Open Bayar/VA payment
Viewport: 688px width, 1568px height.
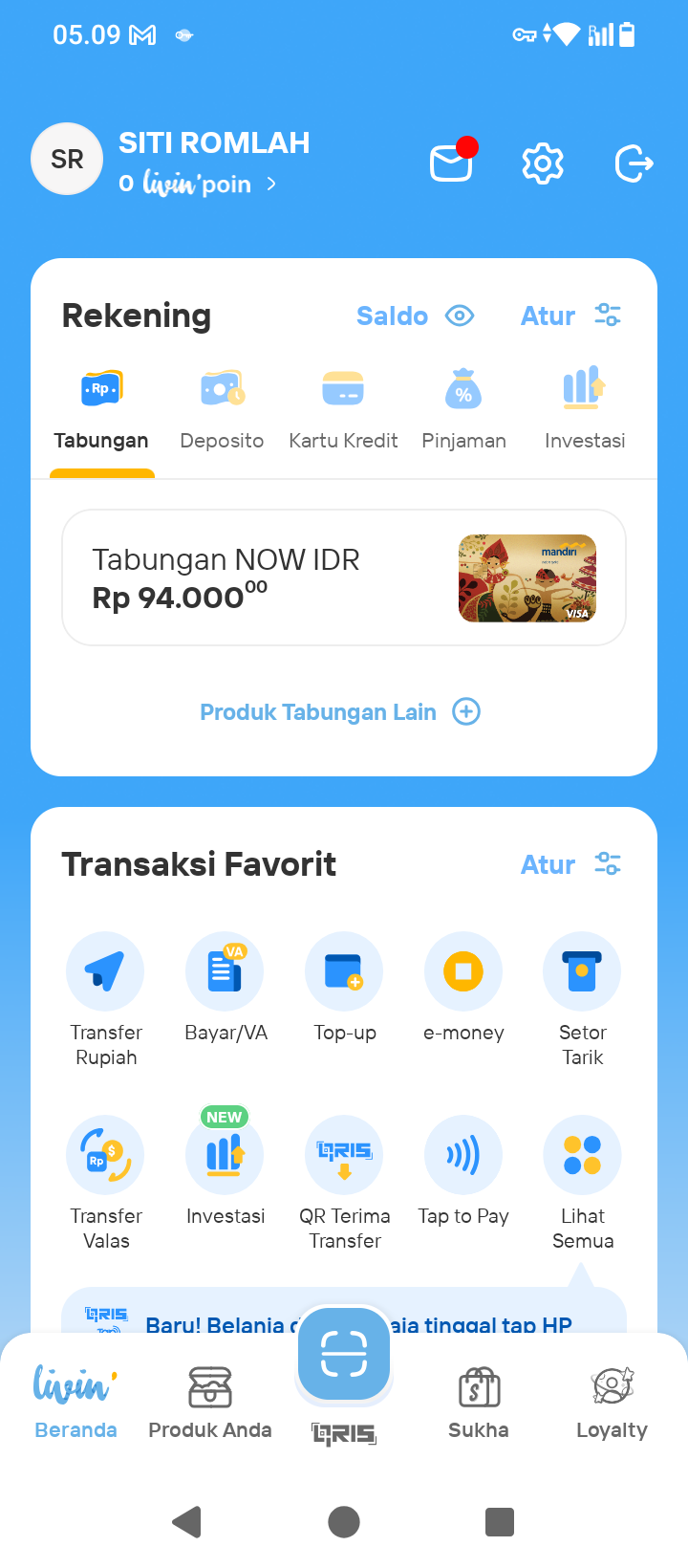pos(226,971)
